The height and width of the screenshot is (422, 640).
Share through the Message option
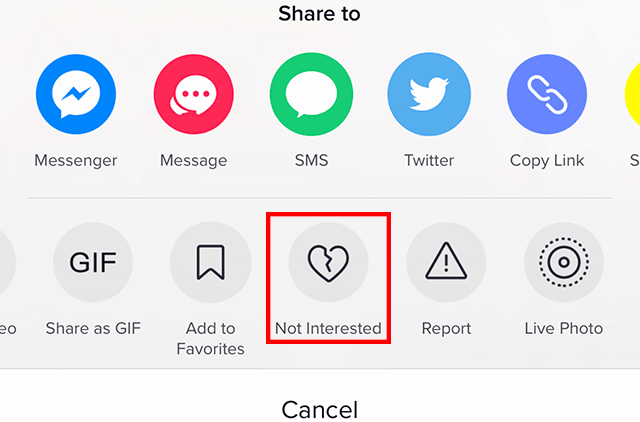(x=193, y=94)
